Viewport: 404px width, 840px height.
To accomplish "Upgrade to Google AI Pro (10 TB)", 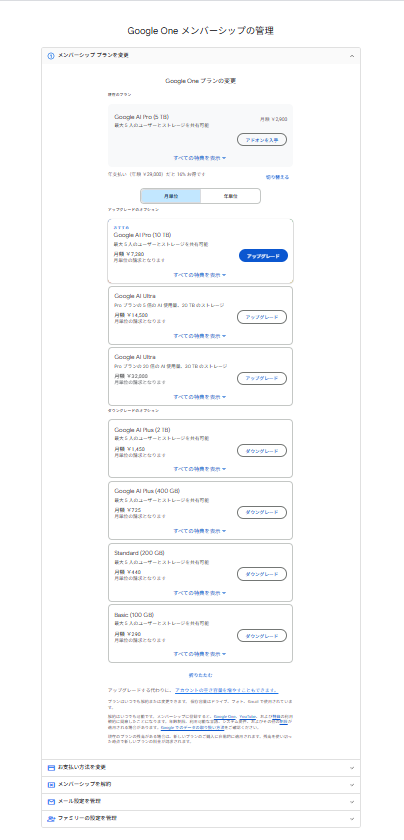I will tap(263, 256).
